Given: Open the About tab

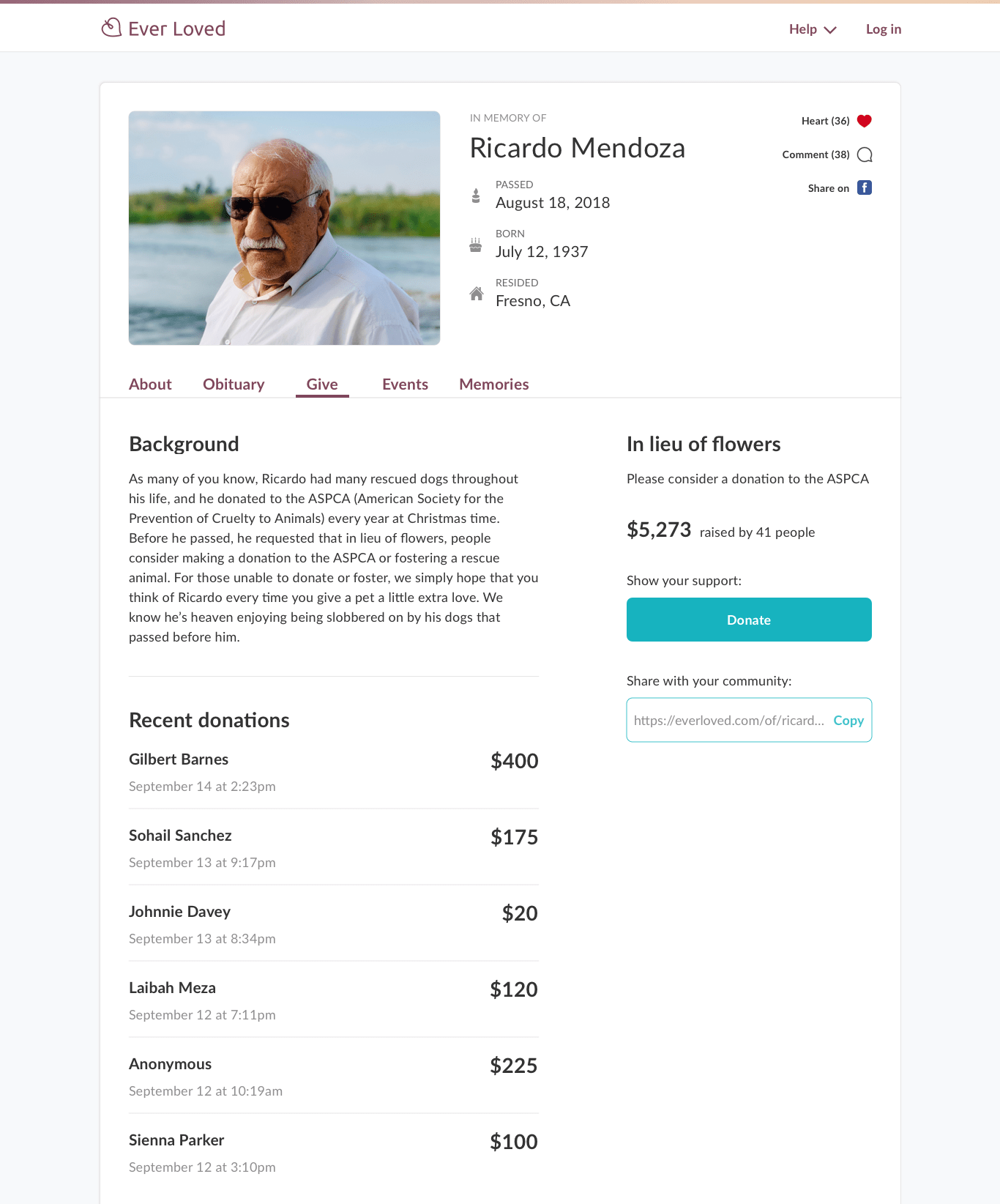Looking at the screenshot, I should (150, 384).
